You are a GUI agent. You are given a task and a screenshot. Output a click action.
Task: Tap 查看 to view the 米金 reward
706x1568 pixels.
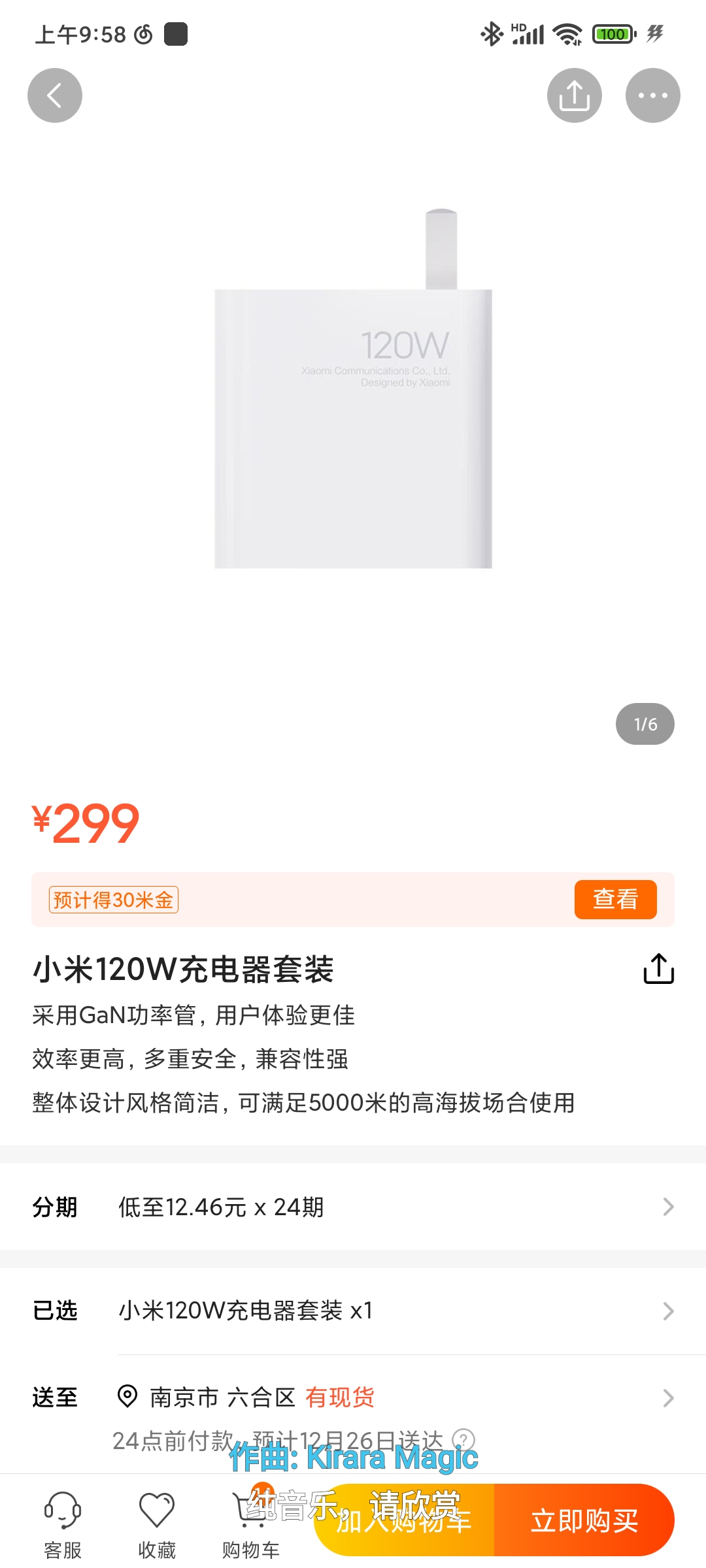615,900
